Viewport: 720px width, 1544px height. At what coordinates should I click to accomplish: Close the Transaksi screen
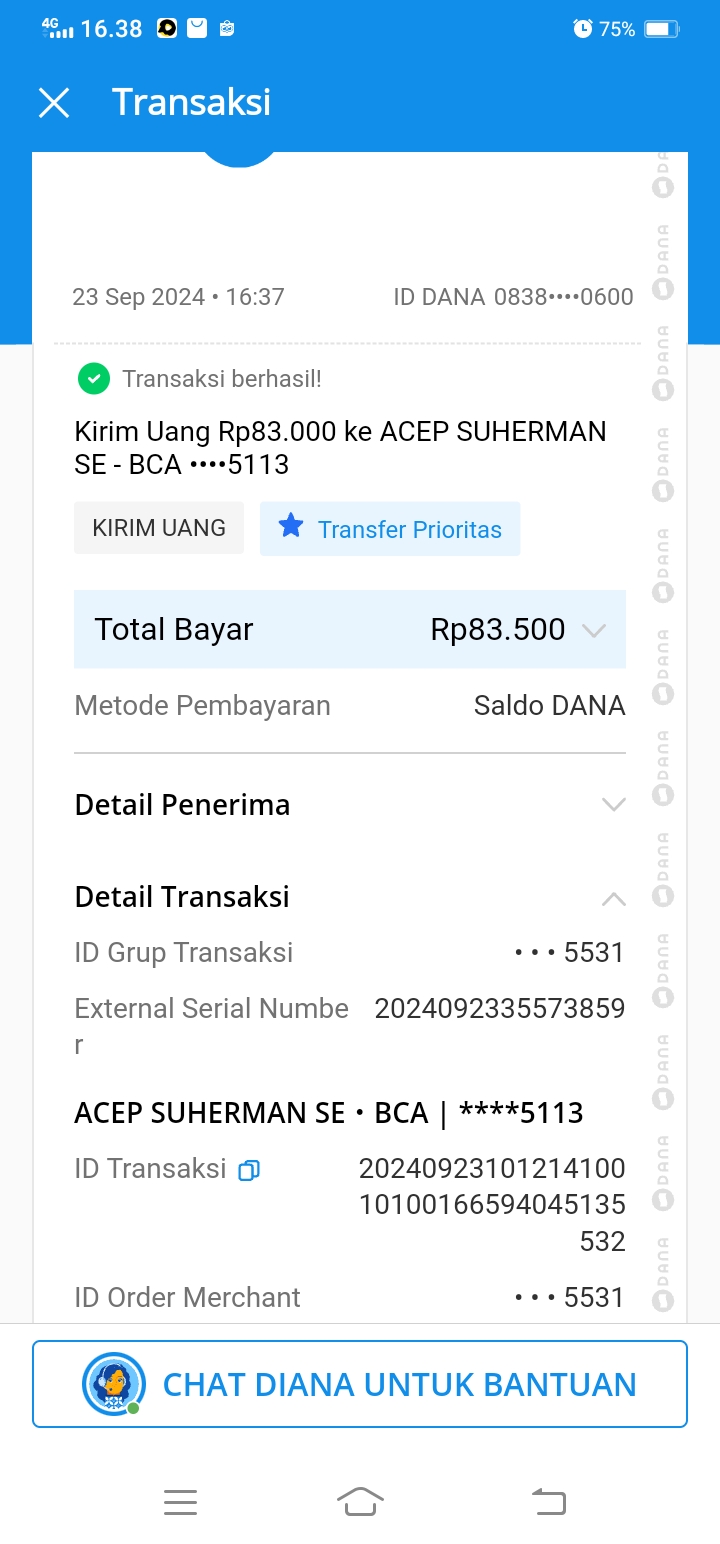pos(54,103)
